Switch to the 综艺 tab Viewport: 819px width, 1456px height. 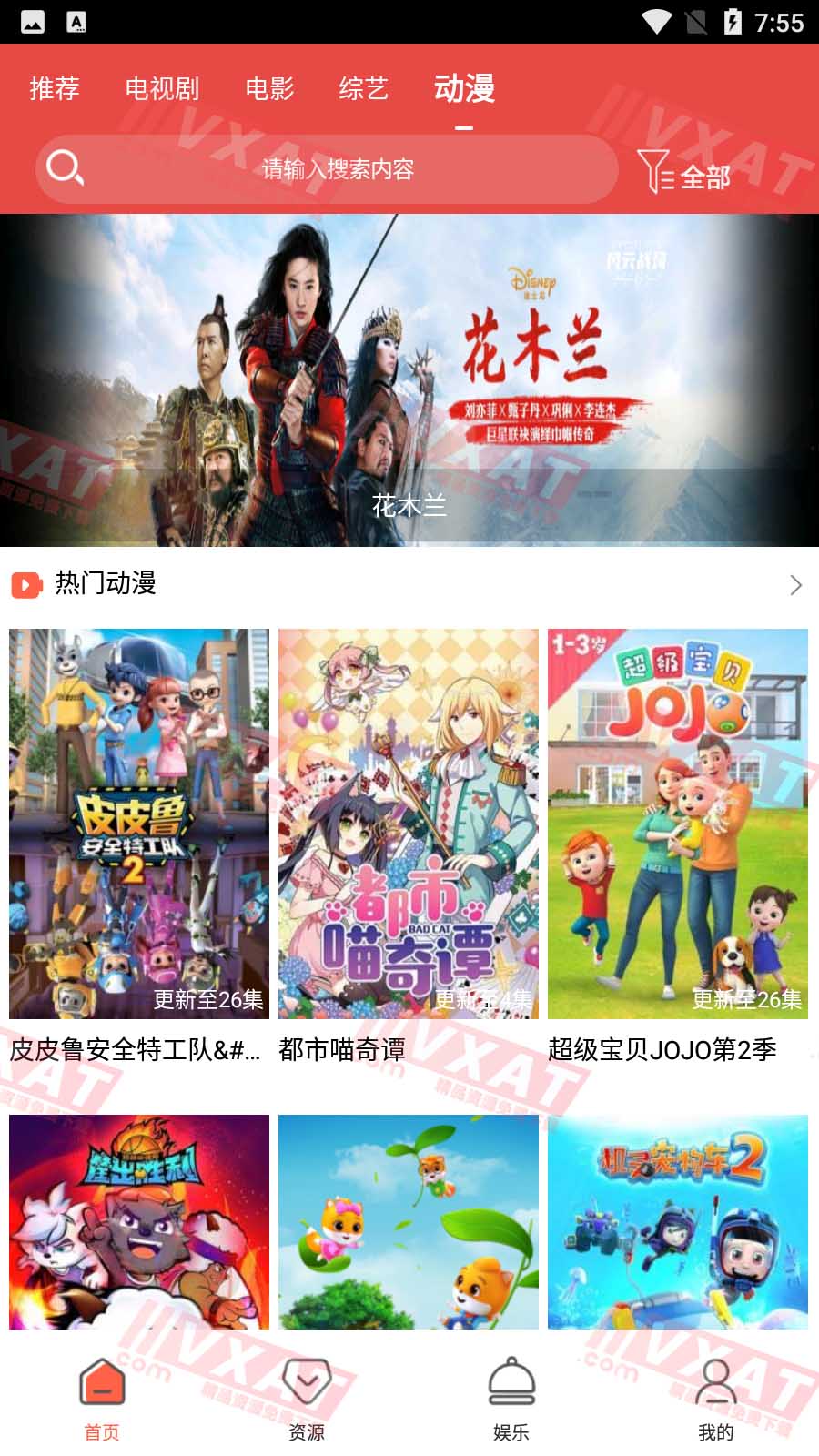pos(364,89)
